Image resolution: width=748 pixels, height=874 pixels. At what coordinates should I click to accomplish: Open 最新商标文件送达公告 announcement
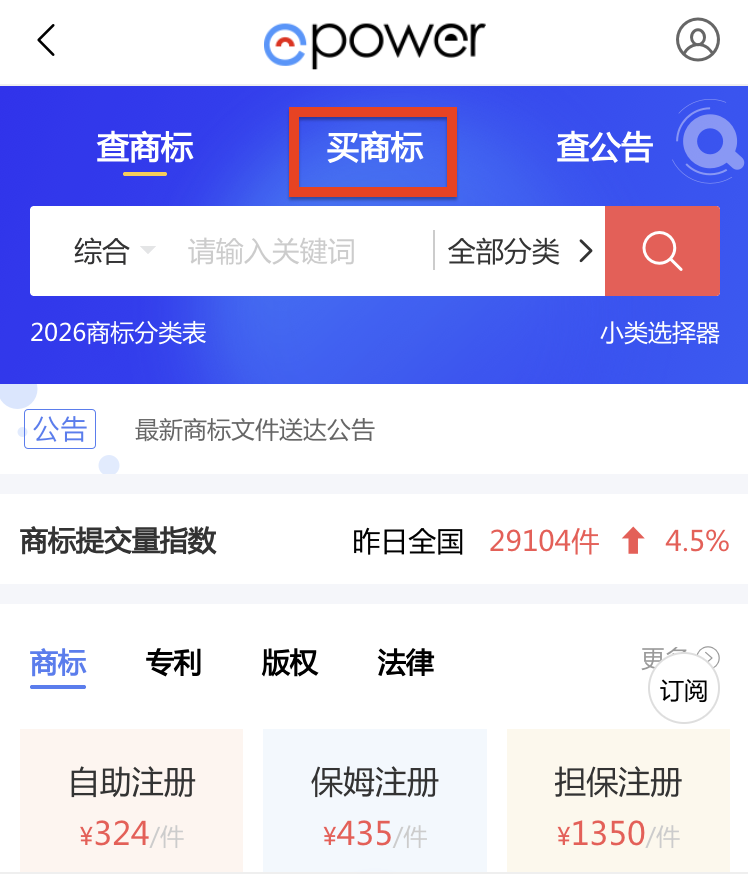point(254,430)
